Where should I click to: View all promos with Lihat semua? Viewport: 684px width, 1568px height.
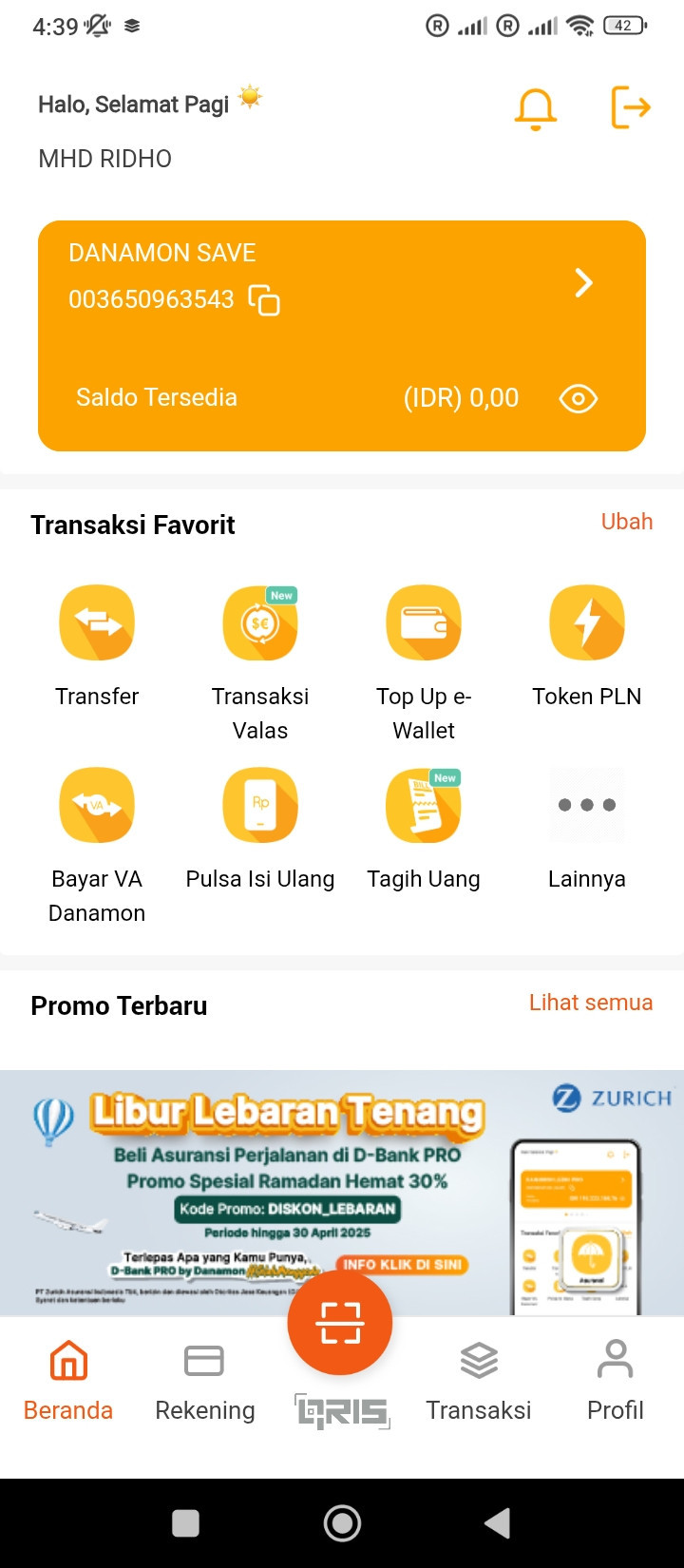coord(590,1003)
